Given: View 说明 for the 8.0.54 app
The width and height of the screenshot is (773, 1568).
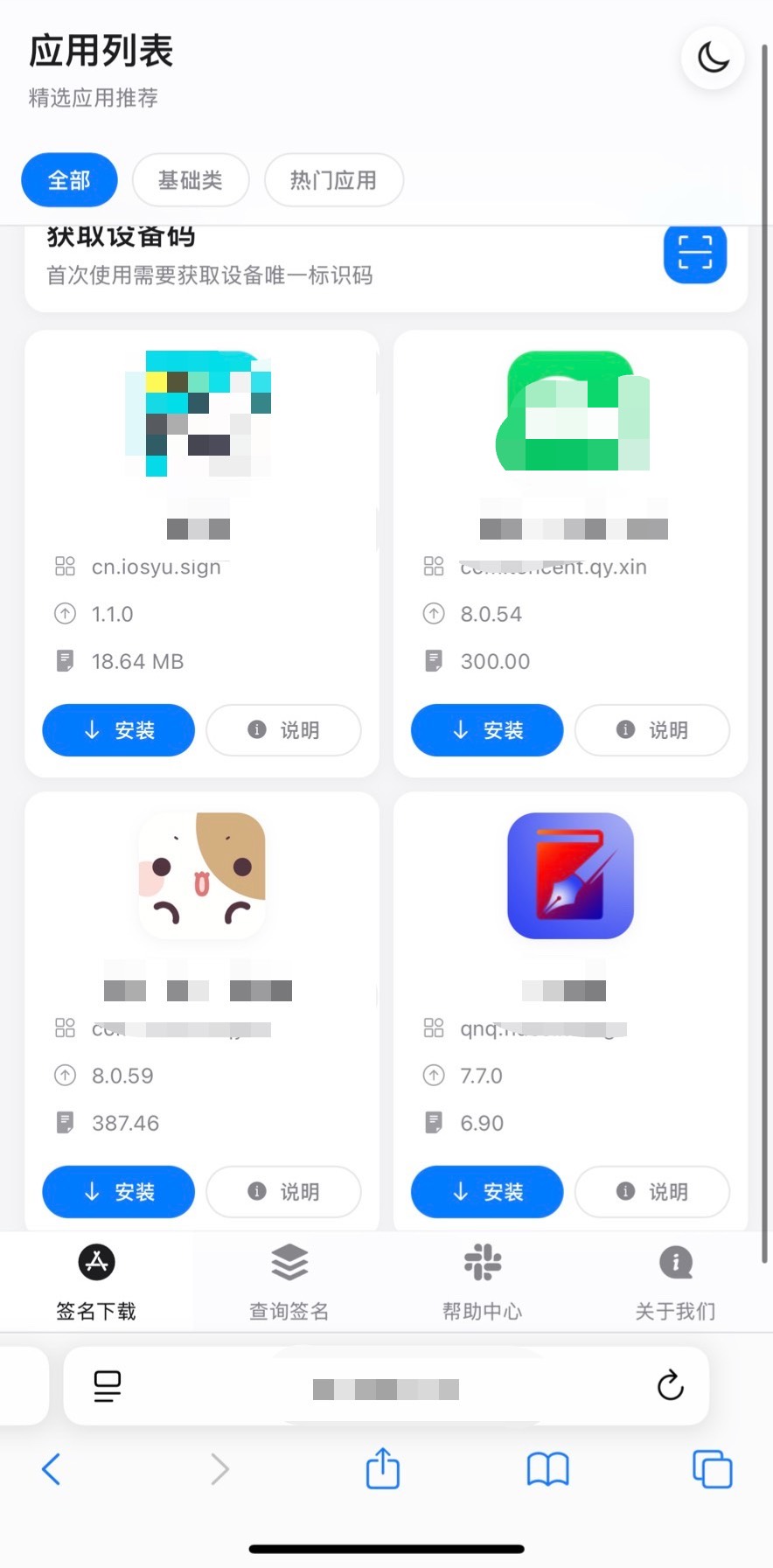Looking at the screenshot, I should click(651, 729).
